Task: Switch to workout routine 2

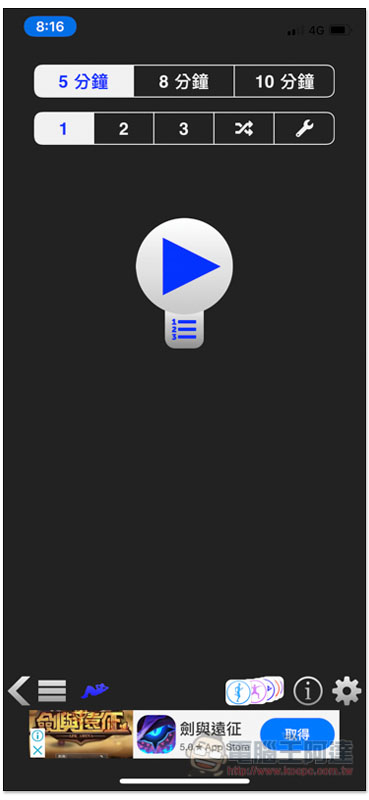Action: click(124, 129)
